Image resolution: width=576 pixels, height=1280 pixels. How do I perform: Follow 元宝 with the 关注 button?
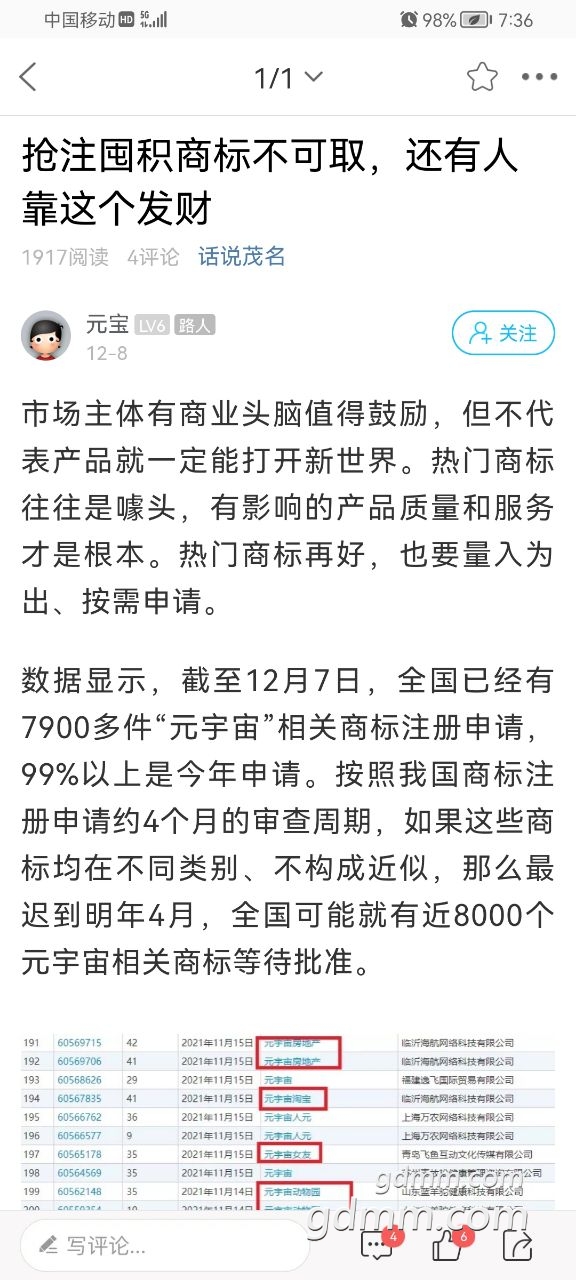[x=503, y=333]
